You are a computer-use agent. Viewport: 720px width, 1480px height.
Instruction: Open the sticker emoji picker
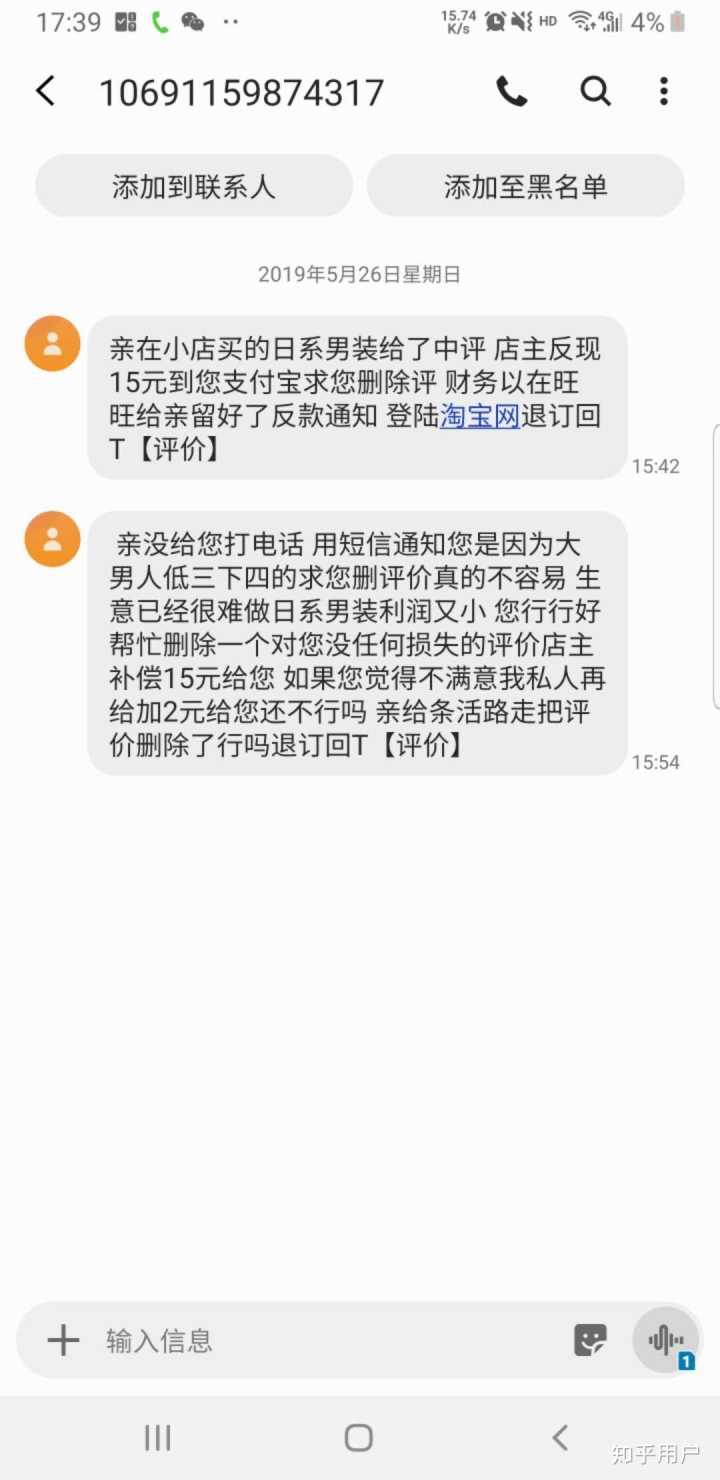pyautogui.click(x=590, y=1340)
